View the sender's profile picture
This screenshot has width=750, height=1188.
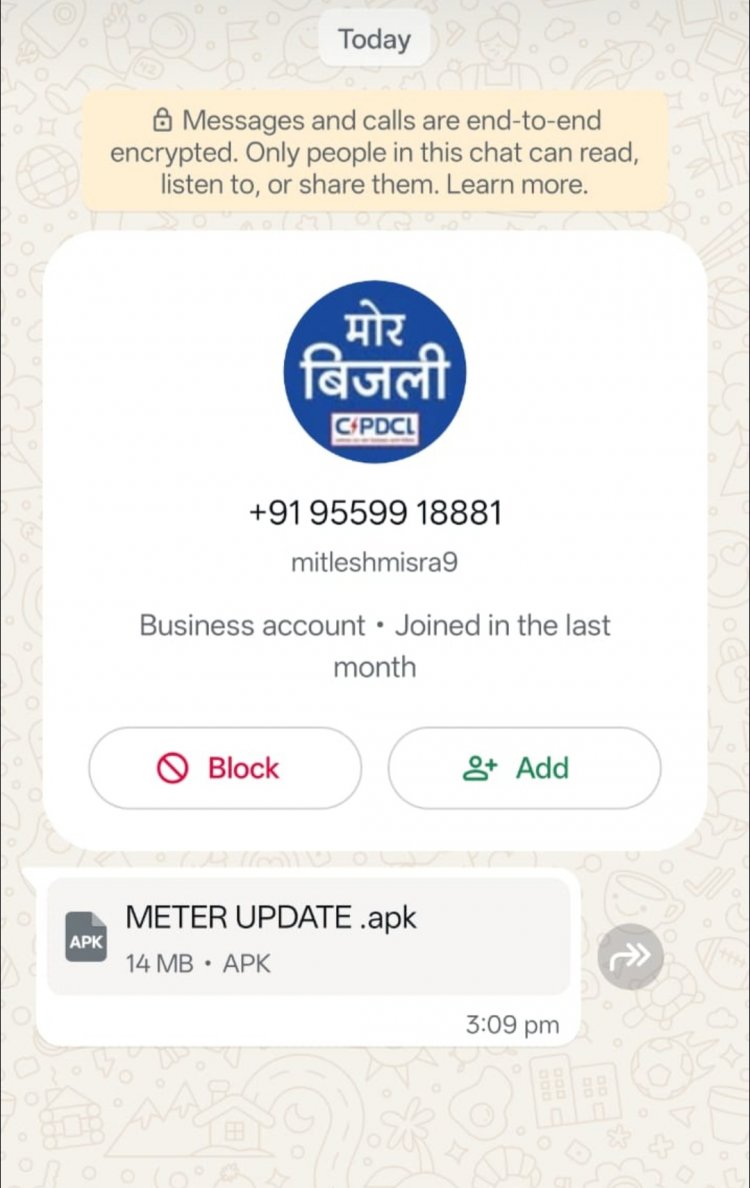point(375,371)
